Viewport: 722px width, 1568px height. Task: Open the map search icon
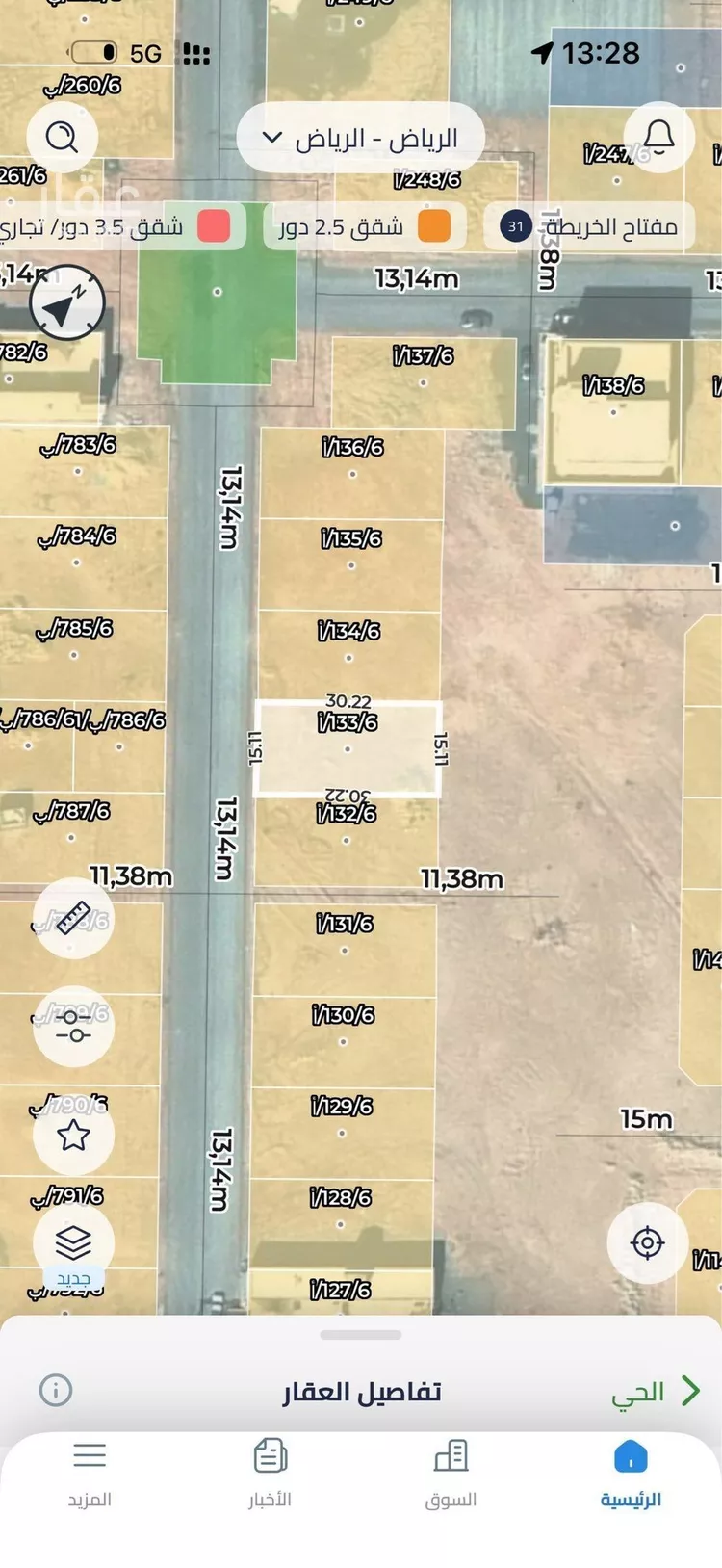(x=63, y=138)
